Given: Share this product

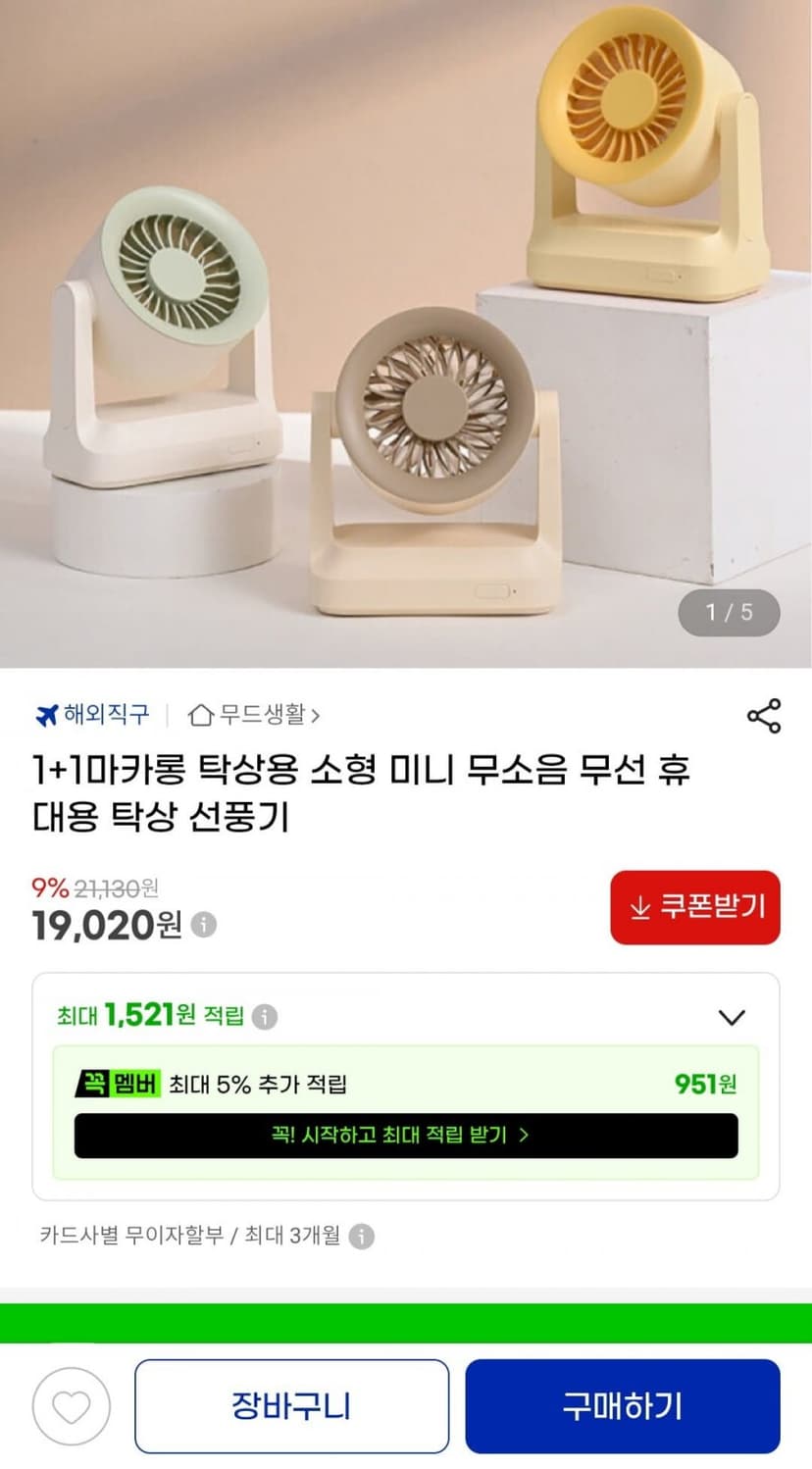Looking at the screenshot, I should click(763, 716).
